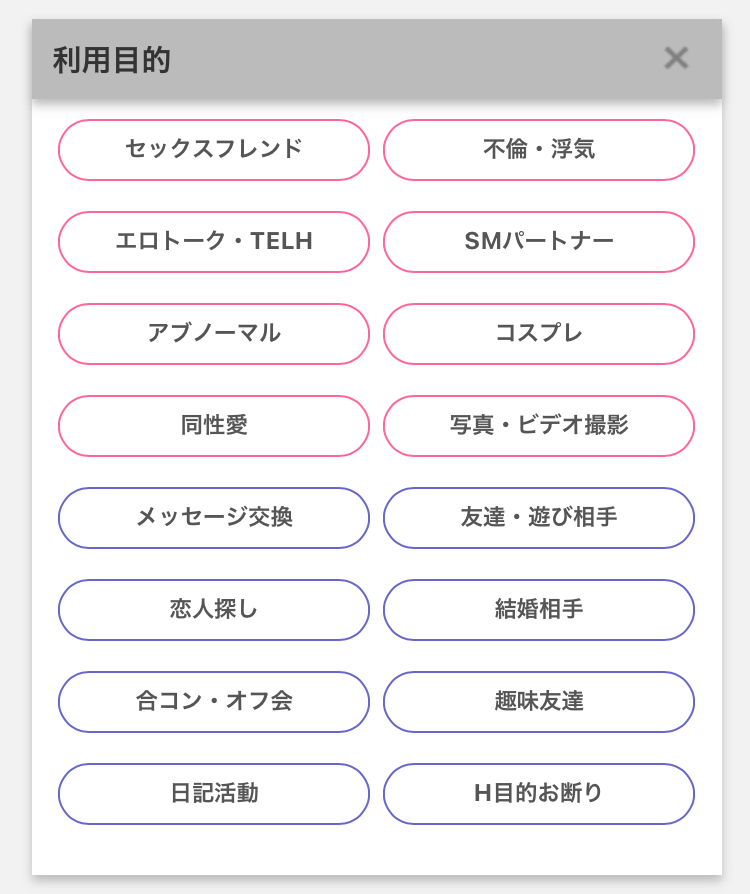Select the 日記活動 option
The height and width of the screenshot is (894, 750).
pos(213,794)
